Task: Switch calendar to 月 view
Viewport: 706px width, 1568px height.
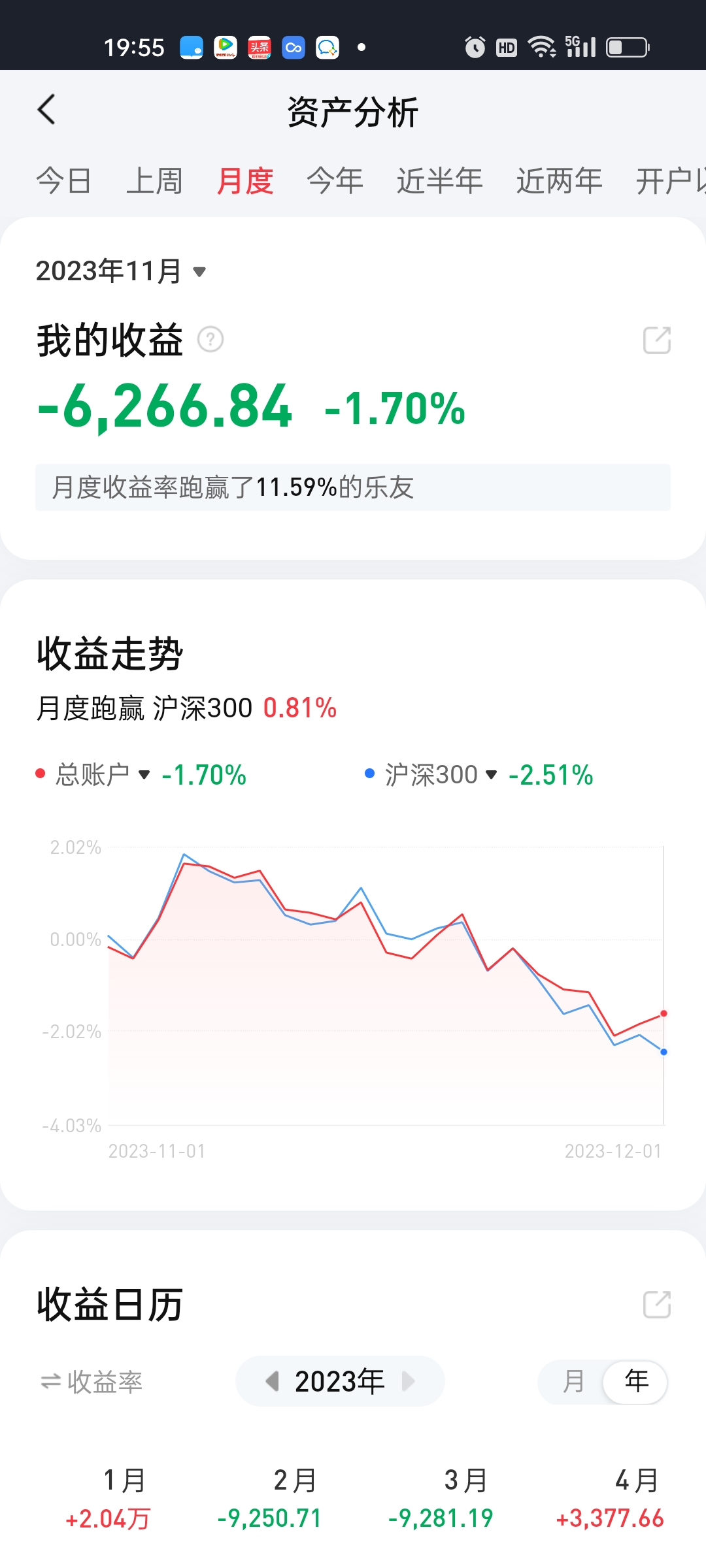Action: point(573,1381)
